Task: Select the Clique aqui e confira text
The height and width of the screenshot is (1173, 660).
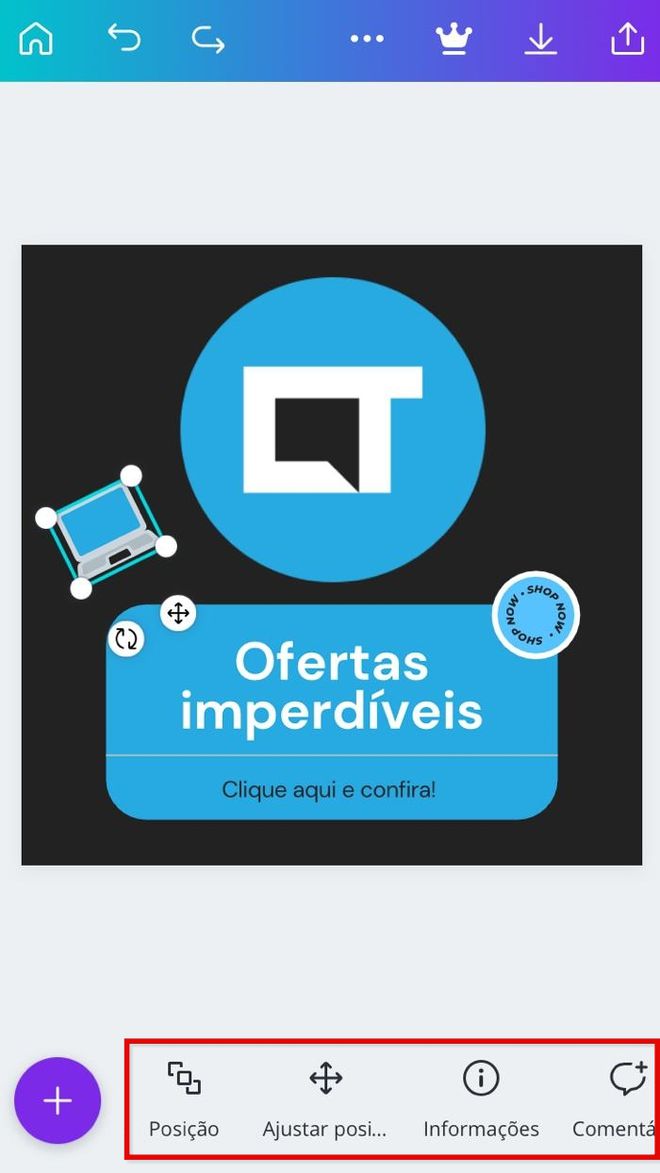Action: (x=329, y=789)
